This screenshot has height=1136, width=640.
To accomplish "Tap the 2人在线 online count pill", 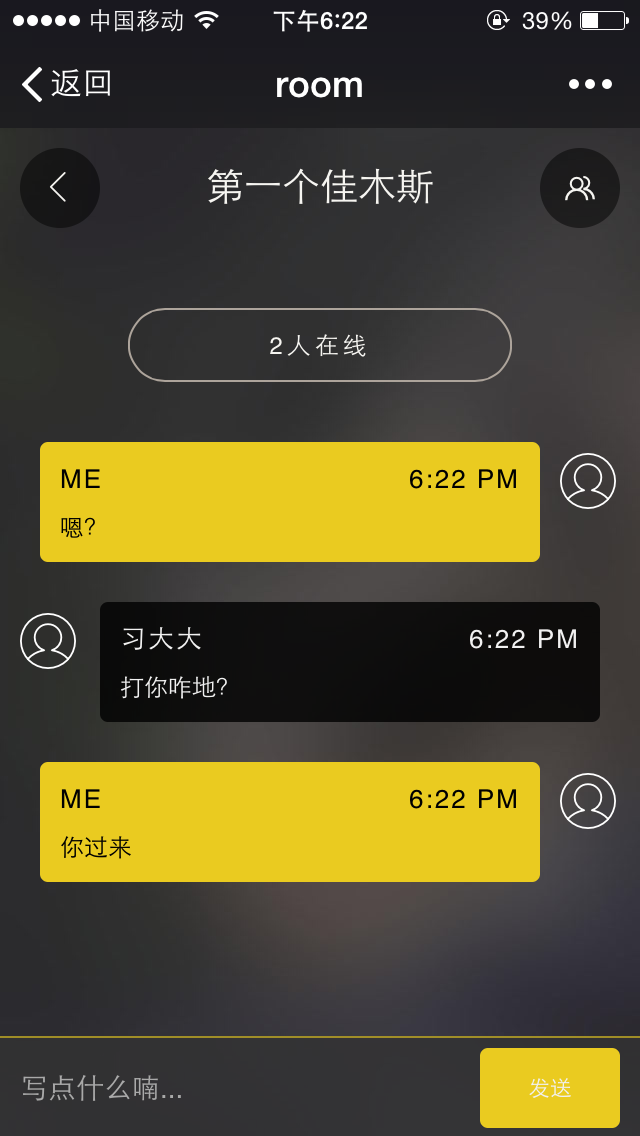I will pyautogui.click(x=320, y=345).
